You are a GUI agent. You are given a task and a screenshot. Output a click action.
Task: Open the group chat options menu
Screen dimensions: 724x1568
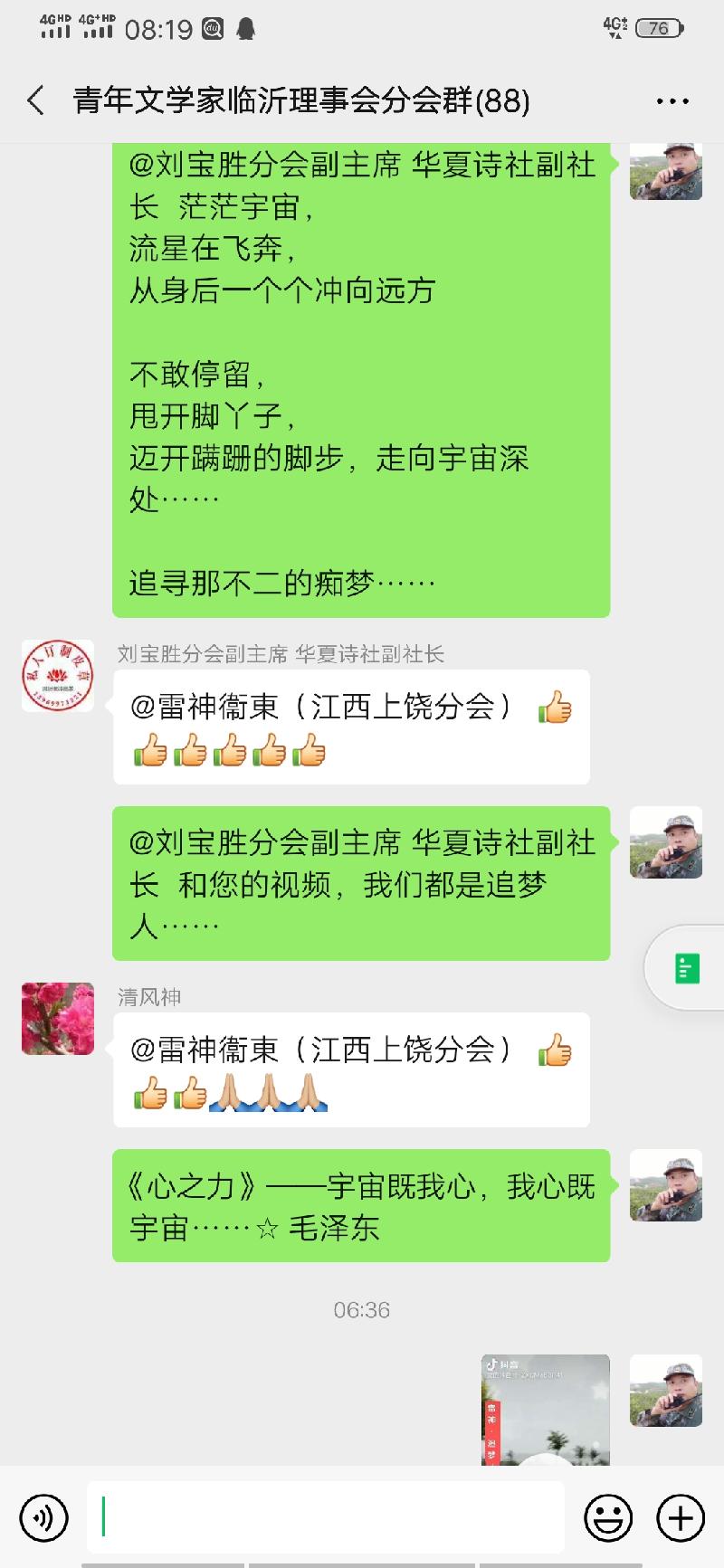pyautogui.click(x=672, y=101)
